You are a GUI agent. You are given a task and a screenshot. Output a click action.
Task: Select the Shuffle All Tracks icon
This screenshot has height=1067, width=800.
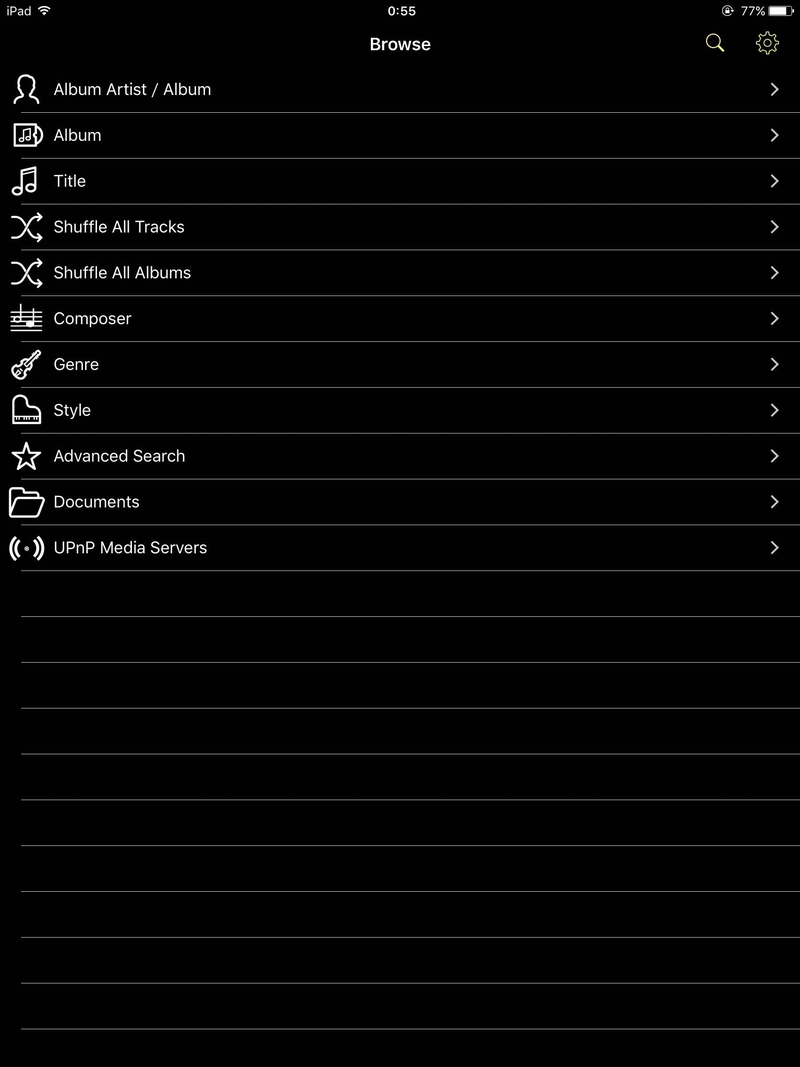tap(26, 227)
